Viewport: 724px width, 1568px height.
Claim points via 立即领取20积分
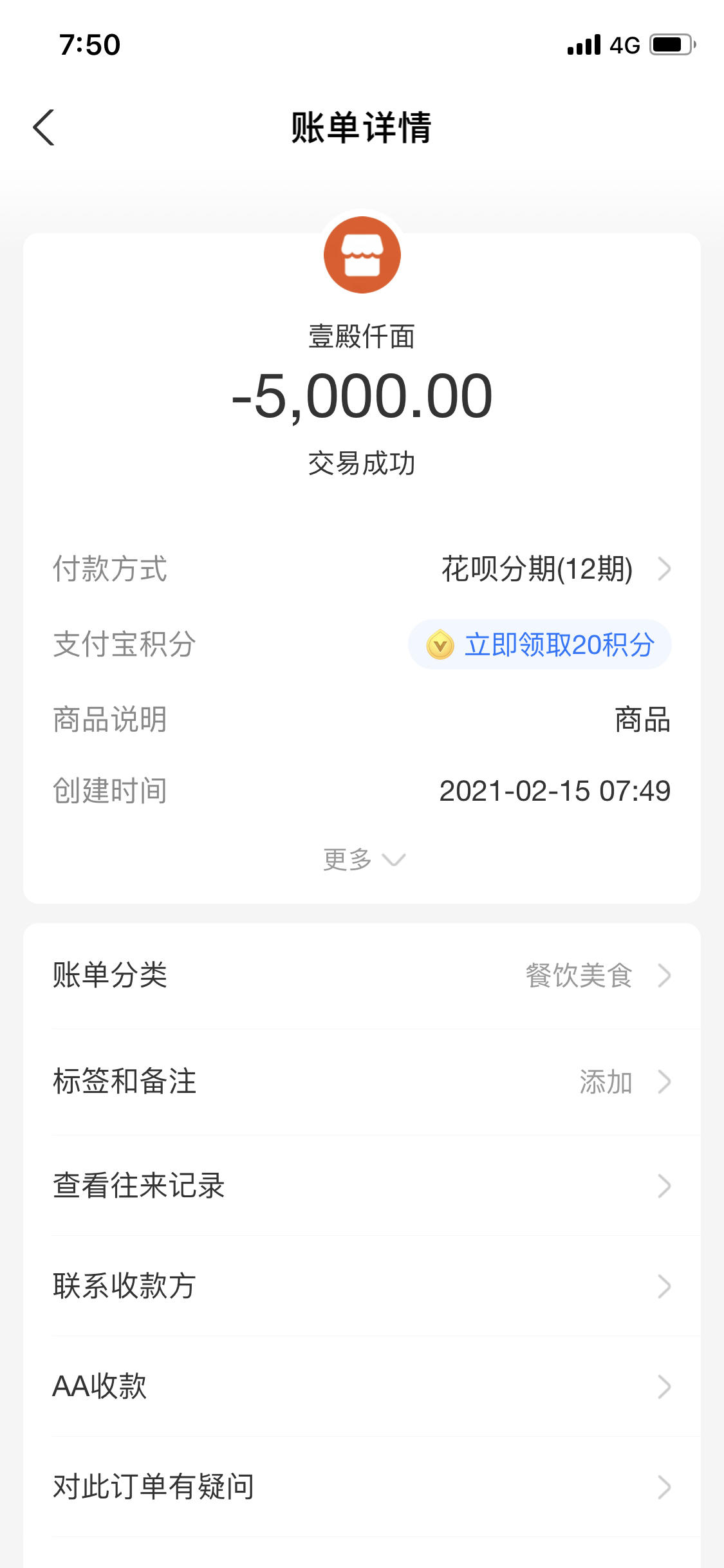[x=540, y=644]
